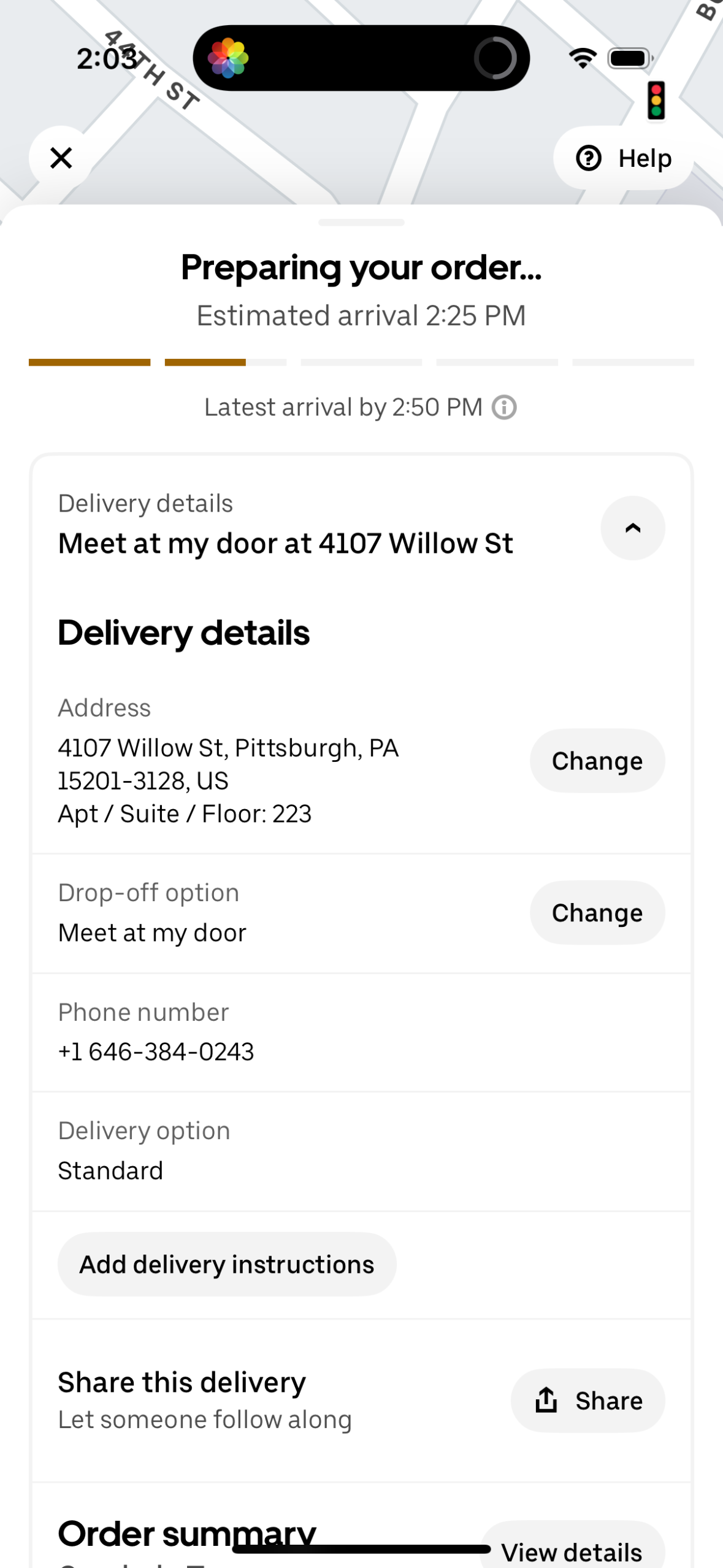Tap the Photos icon in the Dynamic Island
This screenshot has height=1568, width=723.
229,57
